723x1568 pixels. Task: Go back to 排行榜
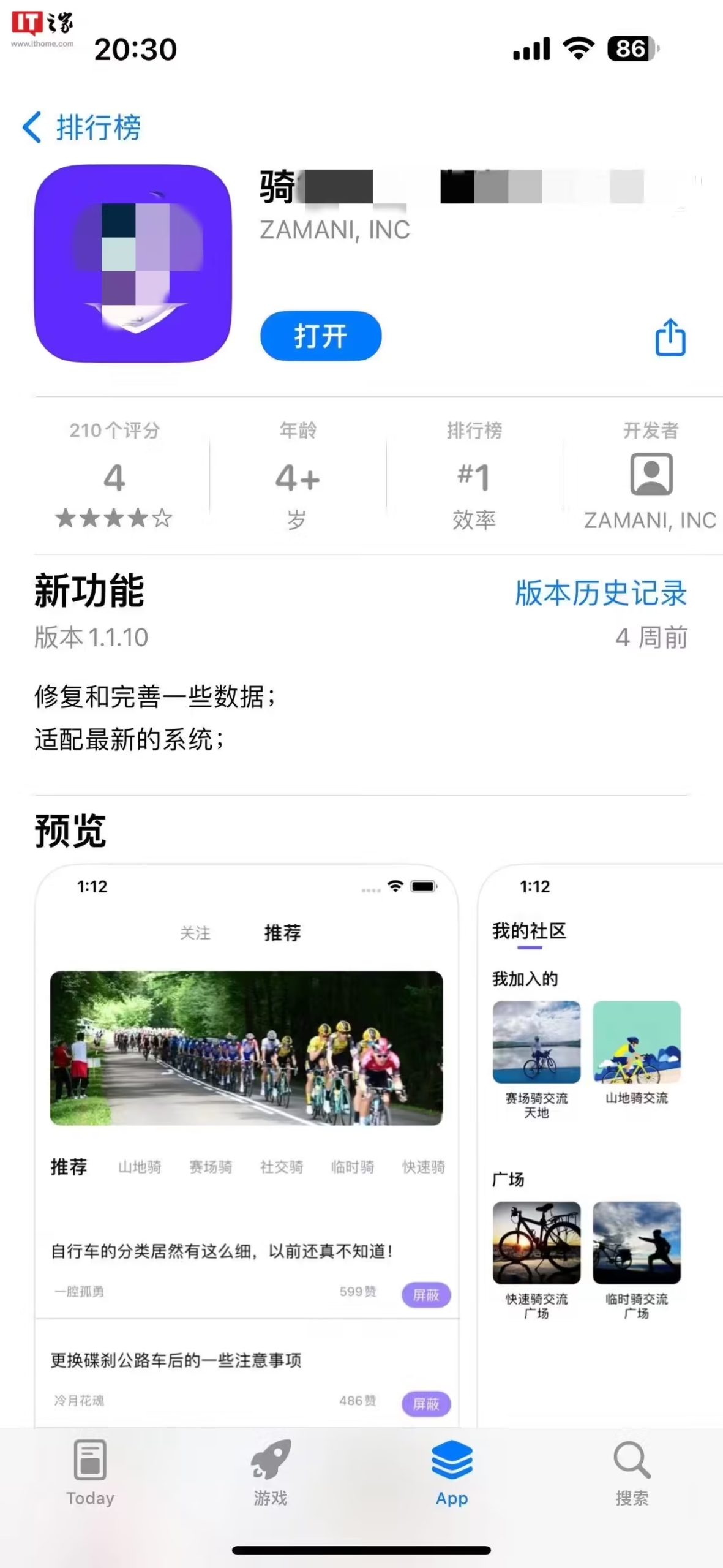point(81,127)
